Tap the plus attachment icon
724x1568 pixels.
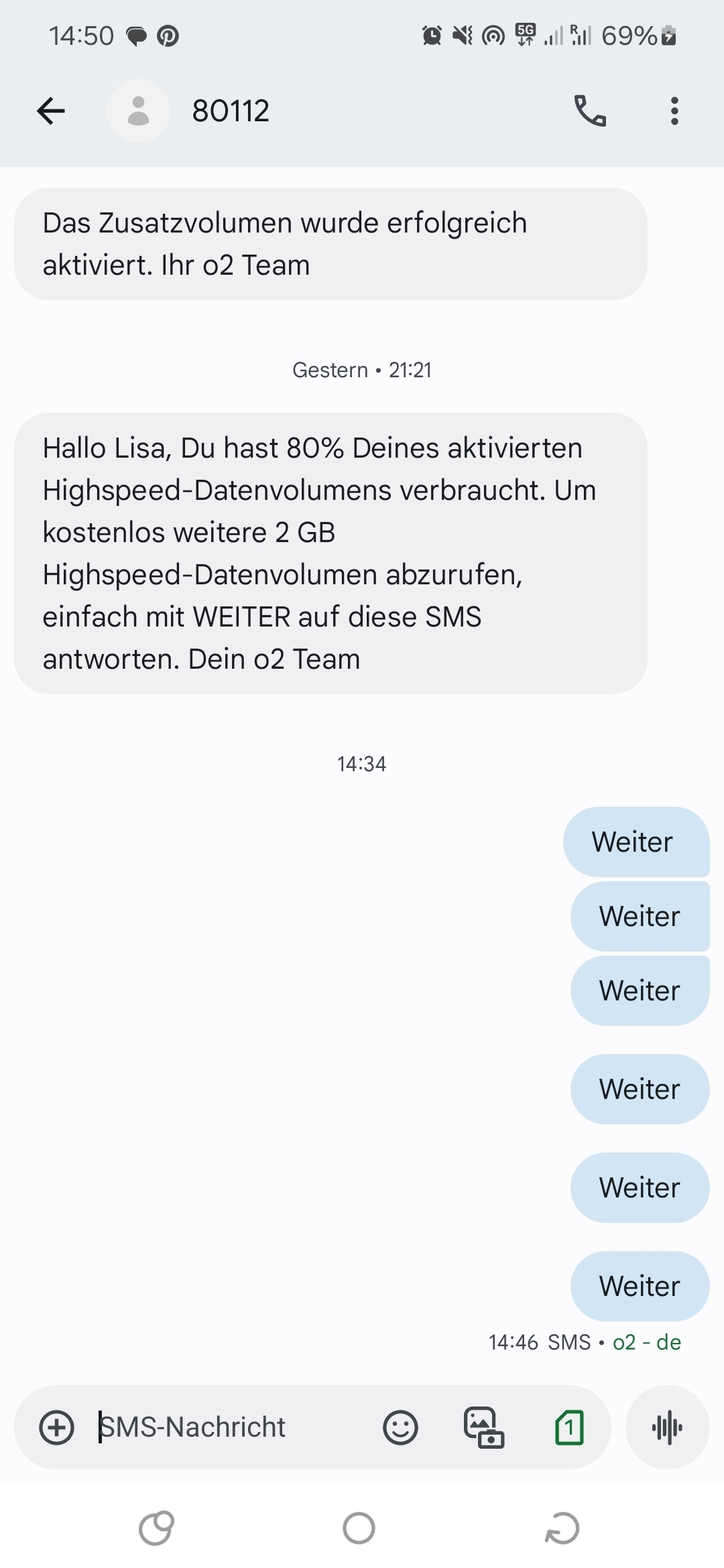[57, 1427]
